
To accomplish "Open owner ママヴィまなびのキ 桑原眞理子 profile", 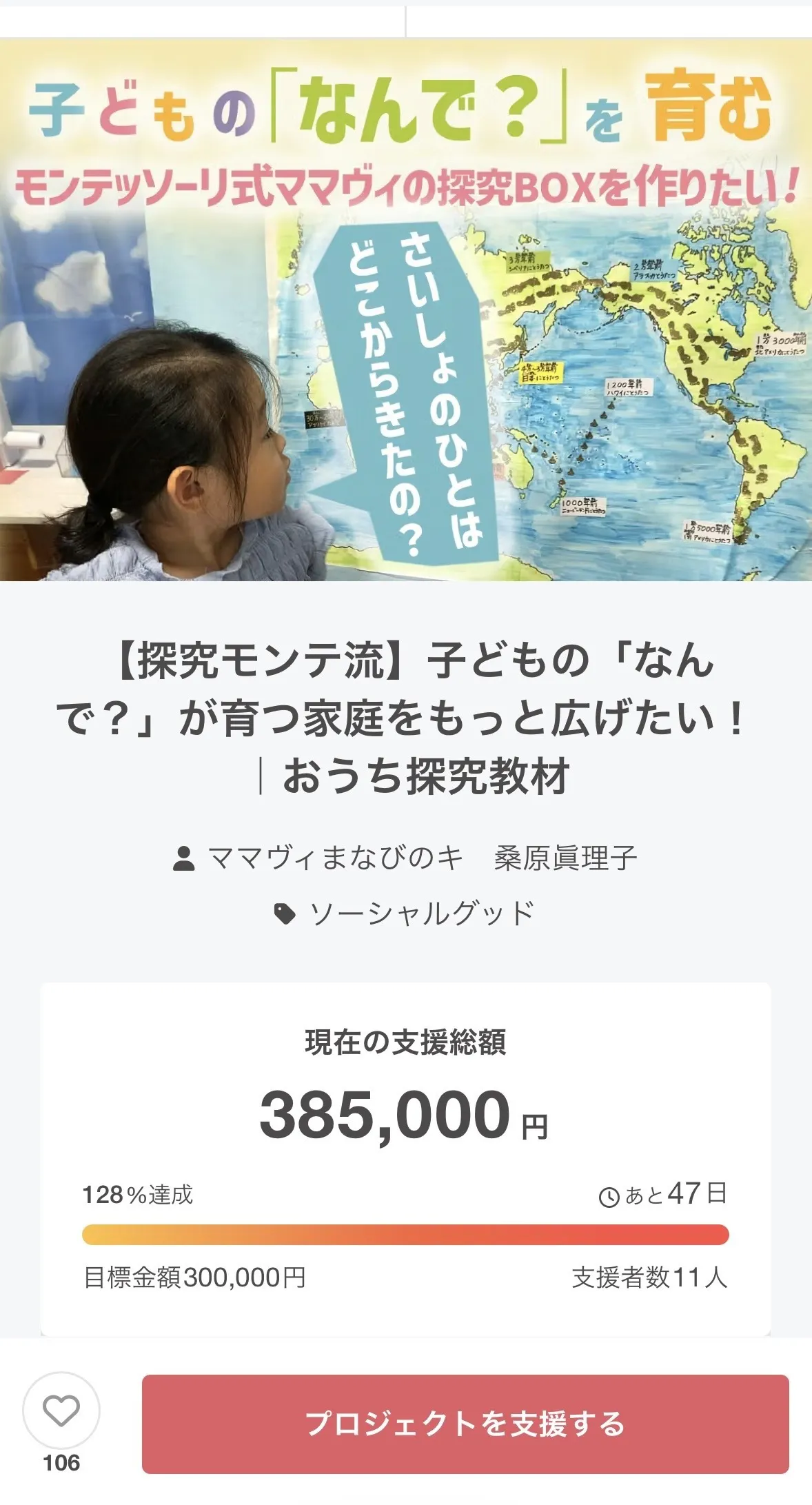I will coord(421,858).
